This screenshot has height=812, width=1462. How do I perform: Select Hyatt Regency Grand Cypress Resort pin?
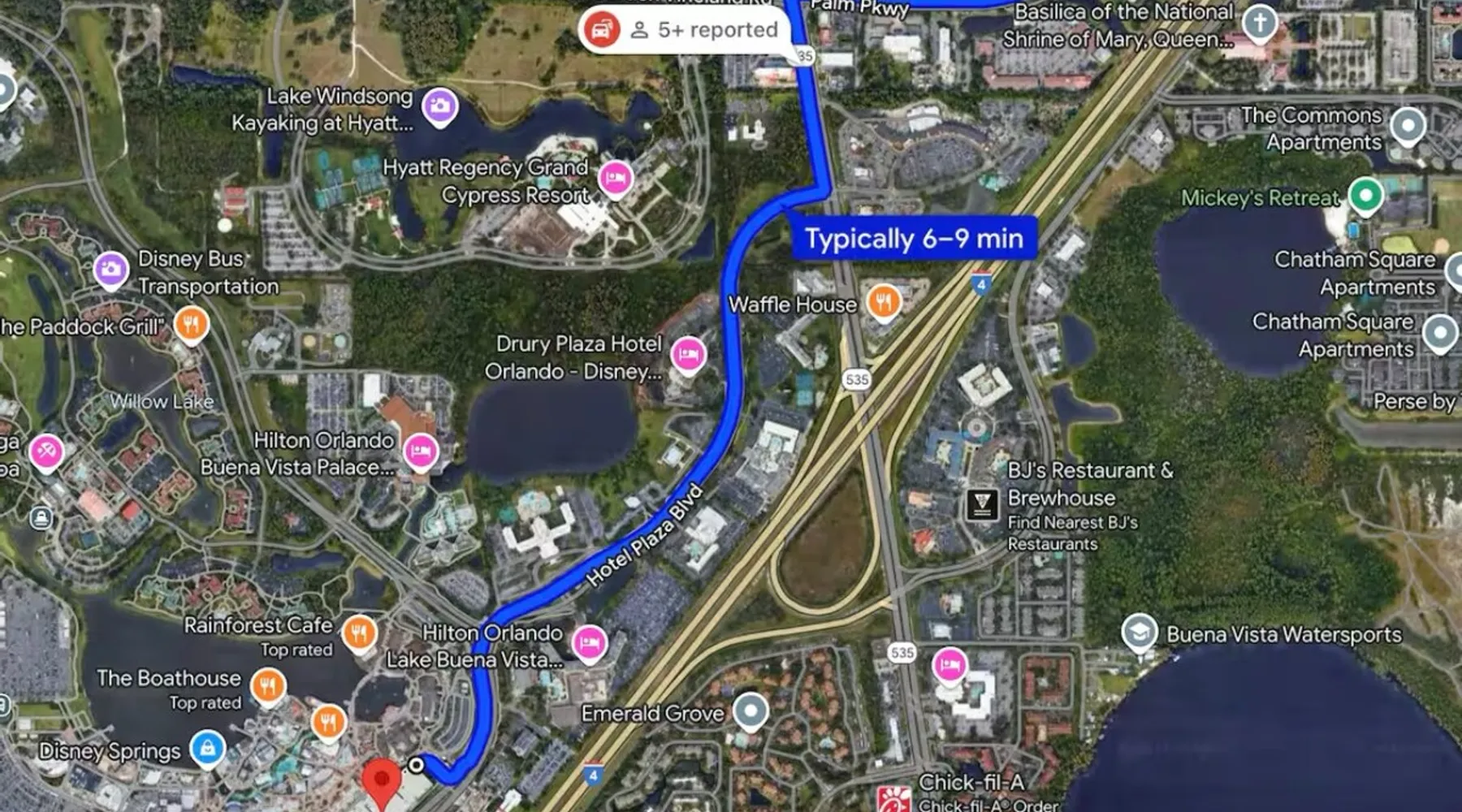point(615,178)
